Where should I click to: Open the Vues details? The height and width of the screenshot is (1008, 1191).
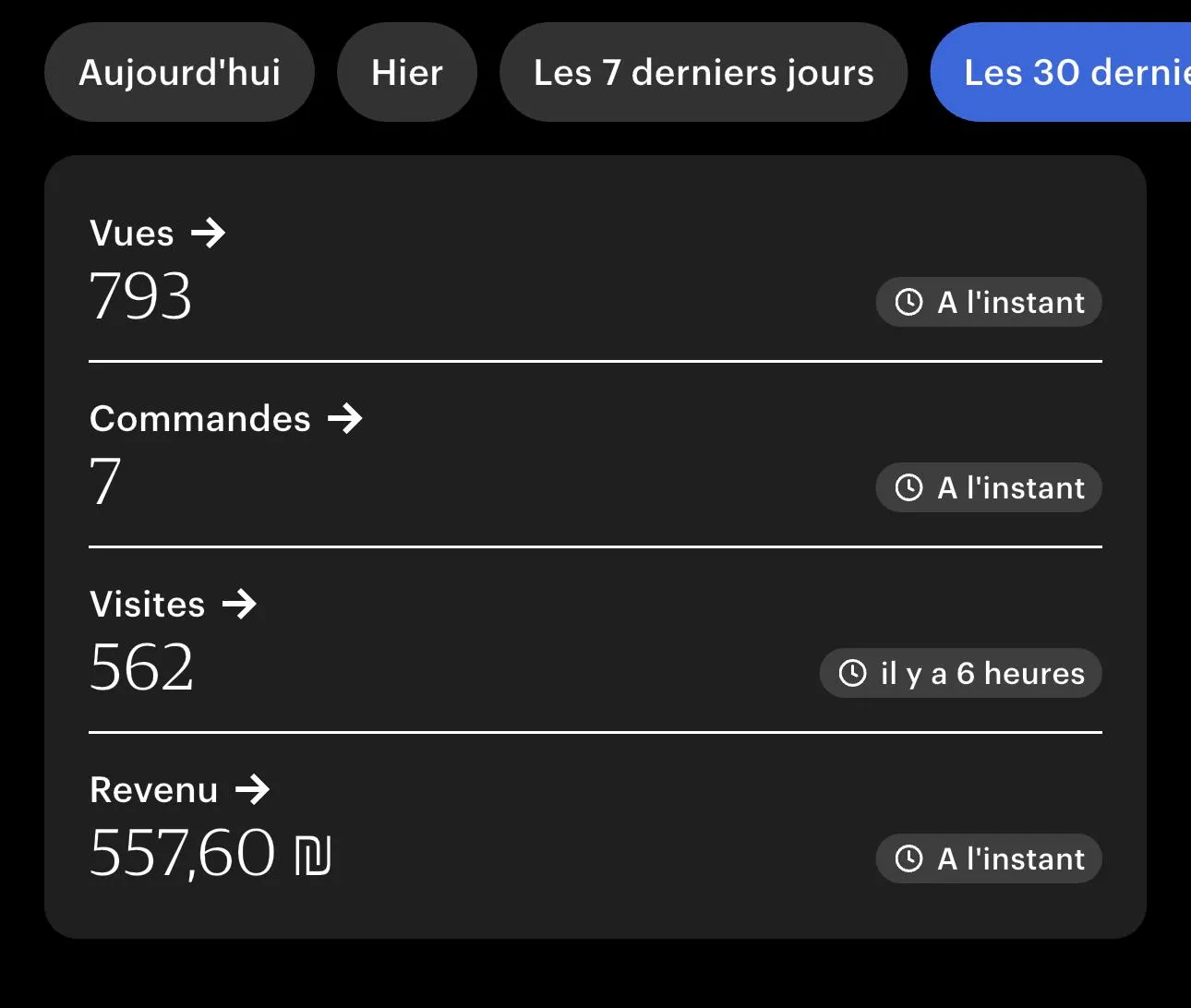(x=157, y=234)
